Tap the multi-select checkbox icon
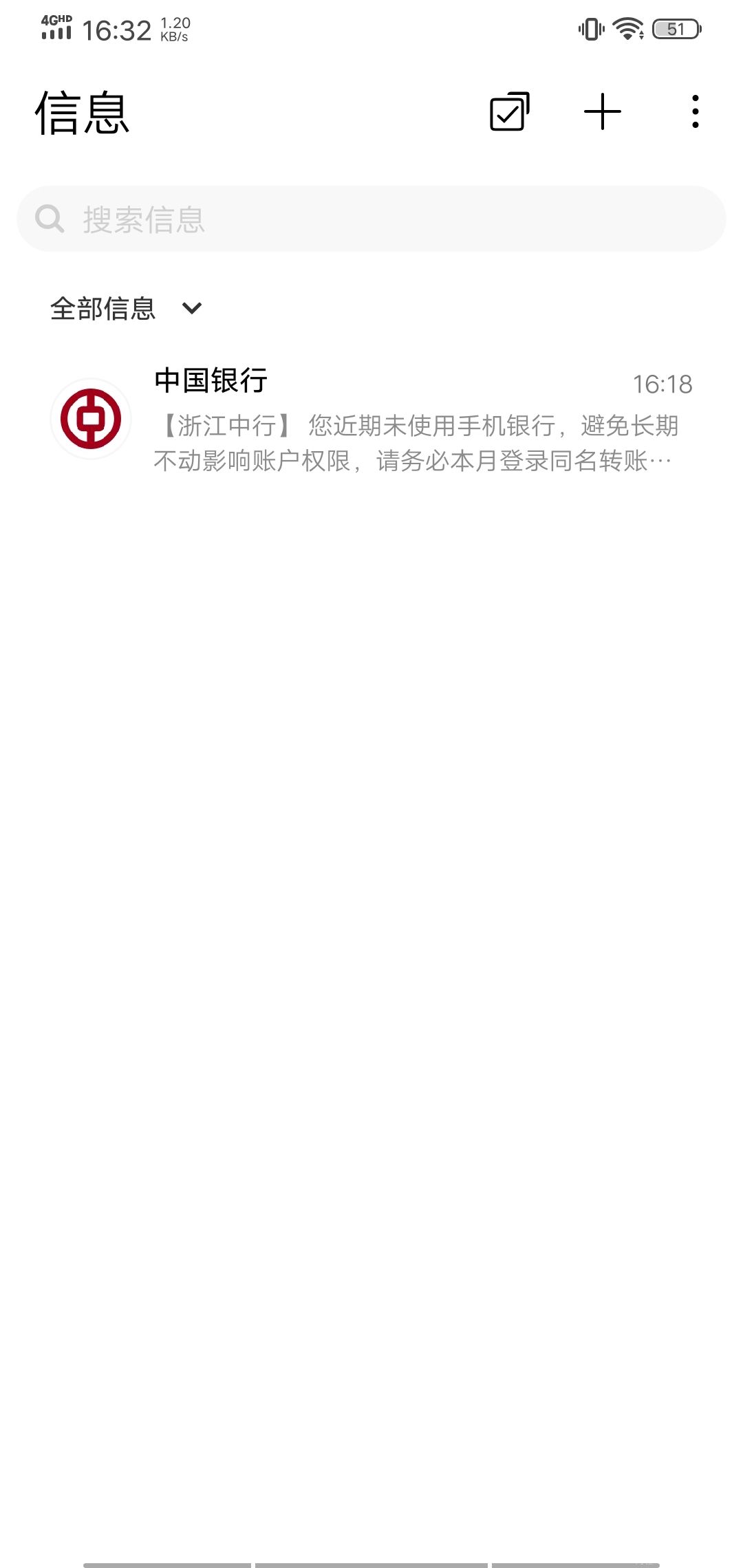This screenshot has width=743, height=1568. click(x=510, y=111)
